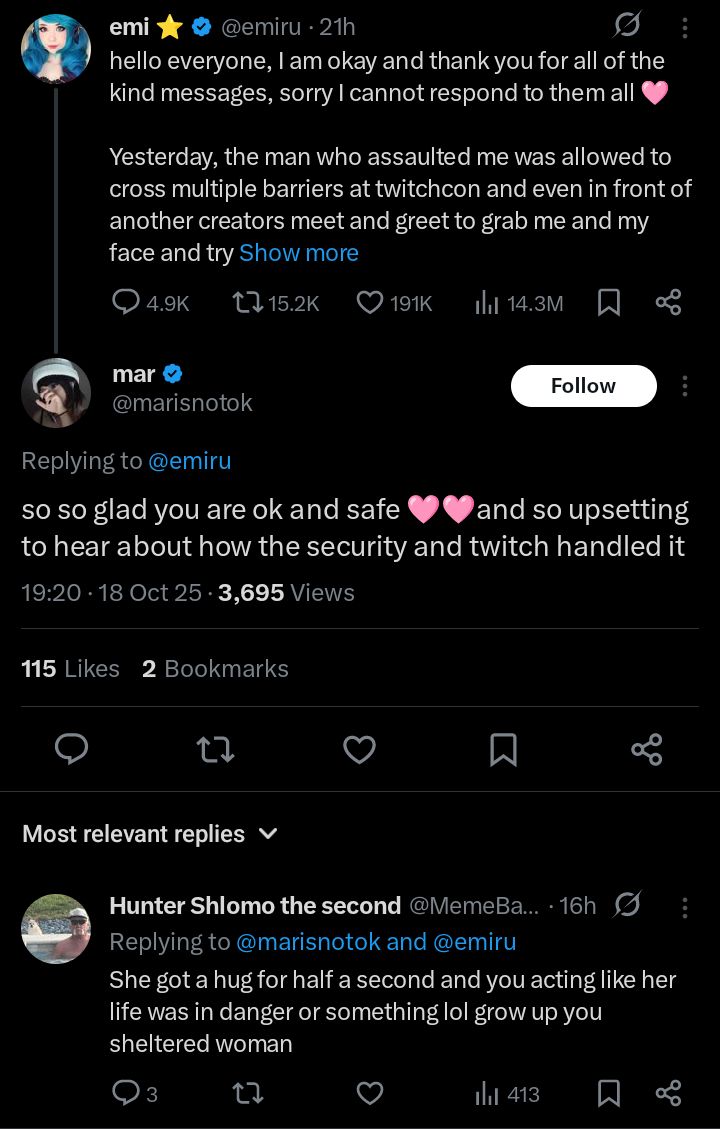Reply to emi's post
The width and height of the screenshot is (720, 1129).
[x=126, y=302]
